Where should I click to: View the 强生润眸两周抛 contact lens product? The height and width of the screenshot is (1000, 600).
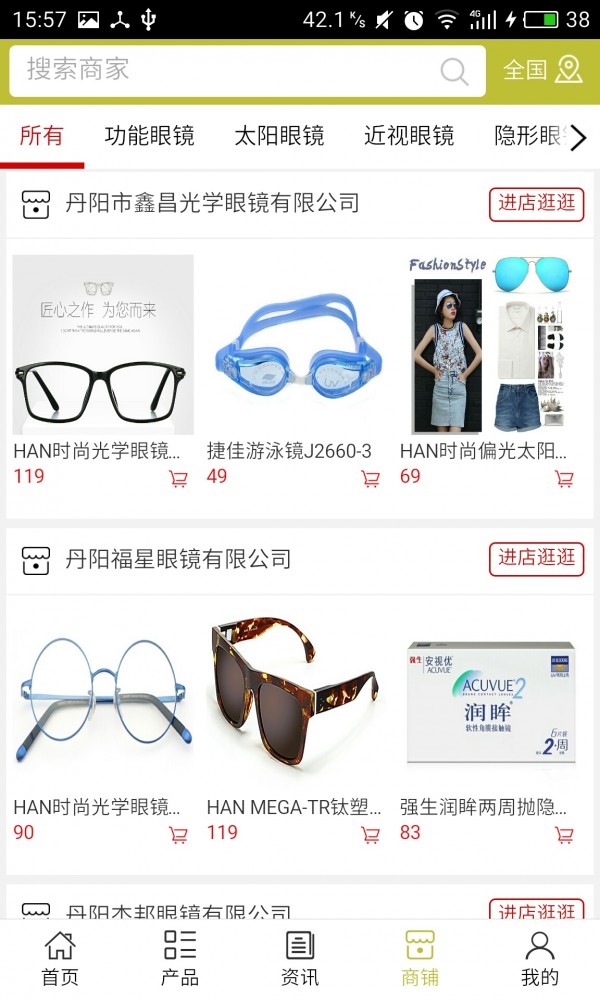click(490, 700)
